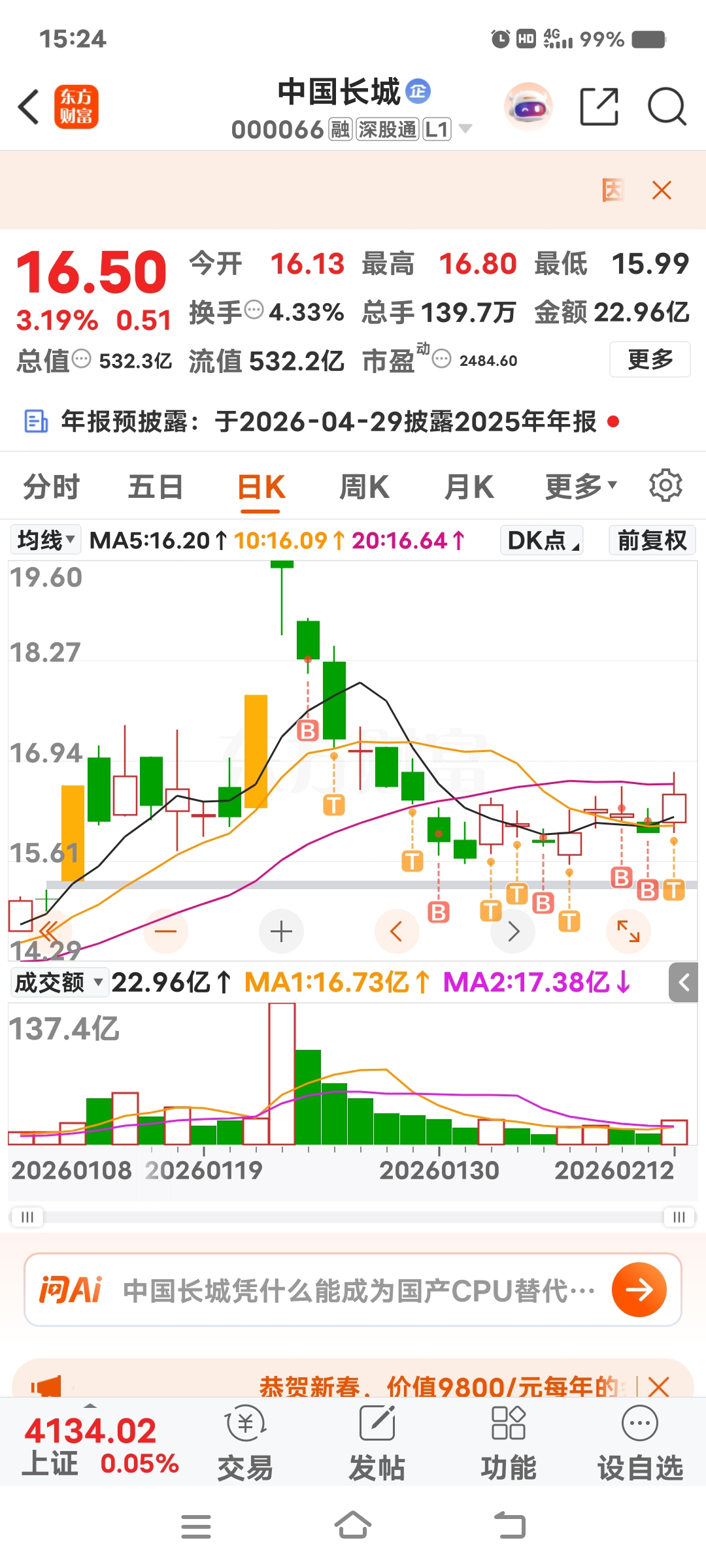Dismiss the orange banner with X

[x=662, y=190]
